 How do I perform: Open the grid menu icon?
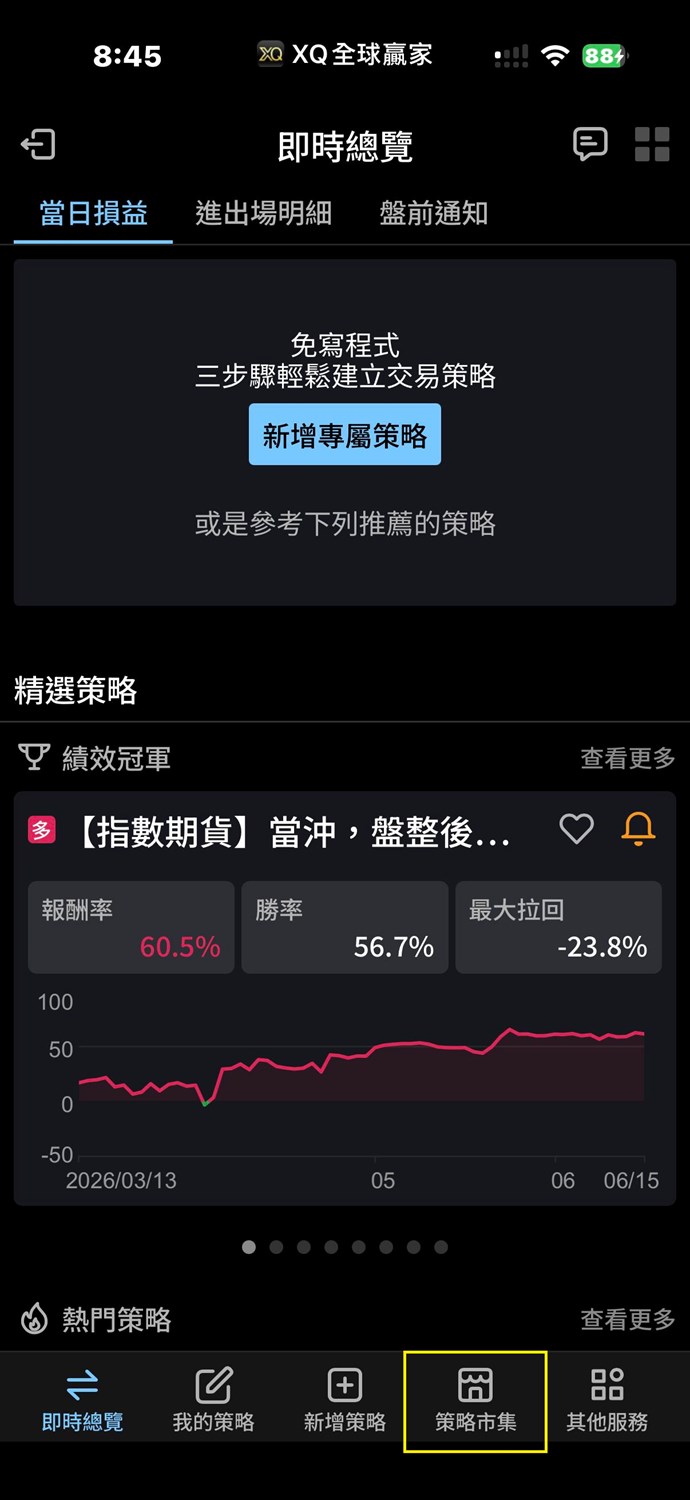pyautogui.click(x=652, y=144)
